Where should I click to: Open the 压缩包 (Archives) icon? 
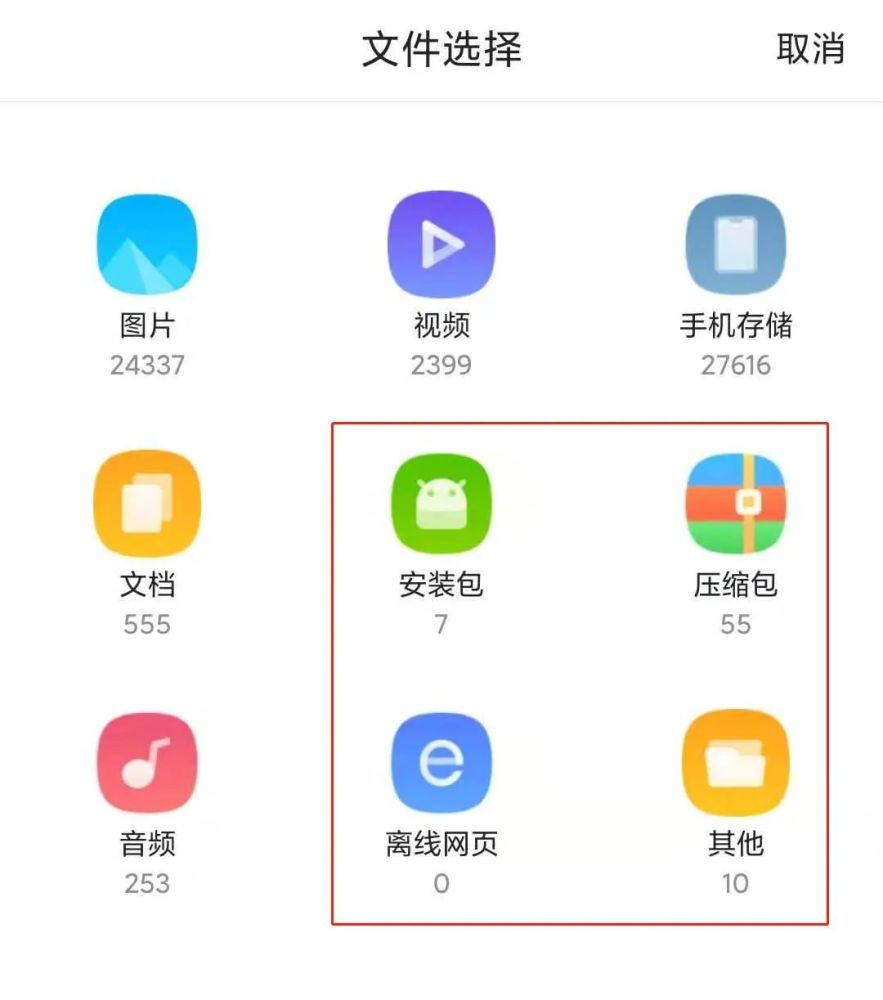(x=736, y=503)
